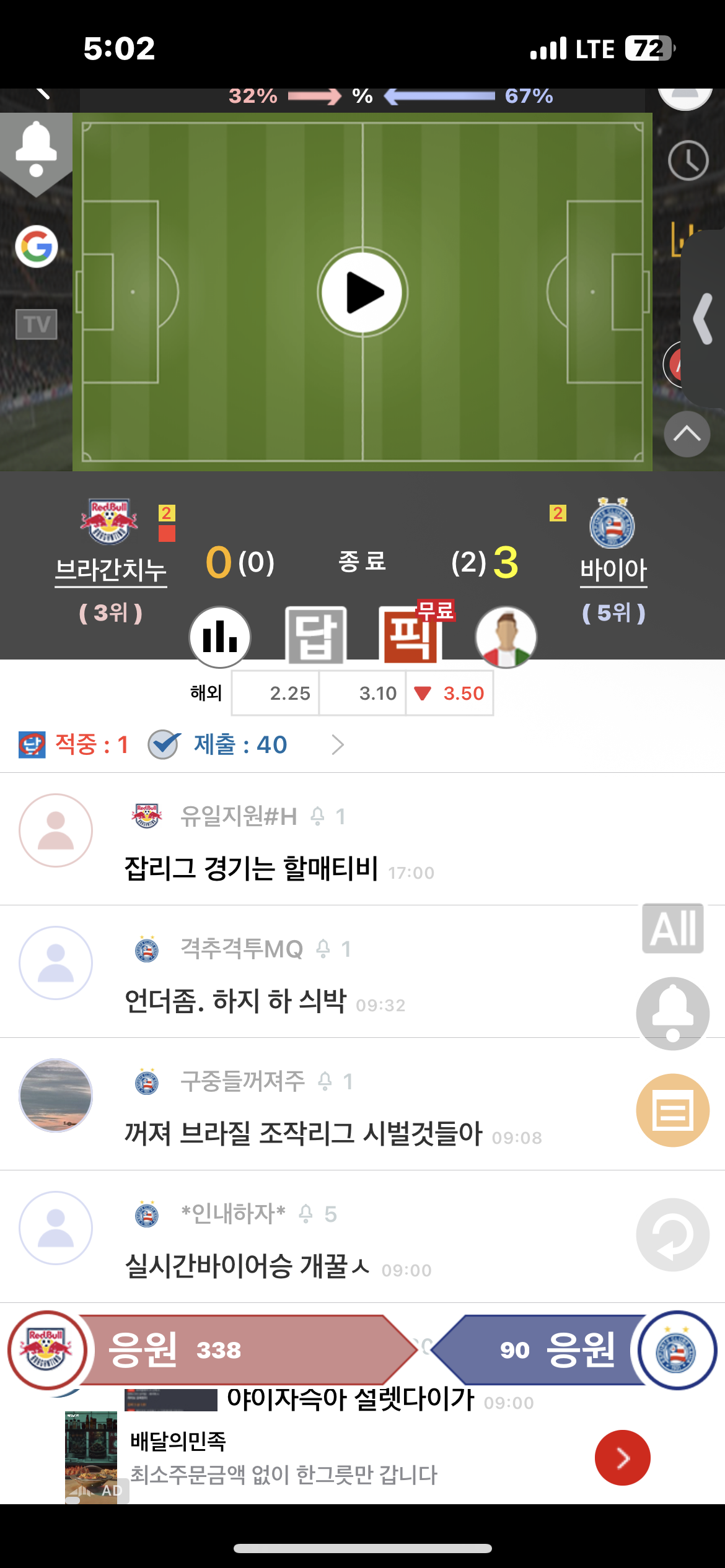Open the 답 answer button
Screen dimensions: 725x1568
coord(315,635)
